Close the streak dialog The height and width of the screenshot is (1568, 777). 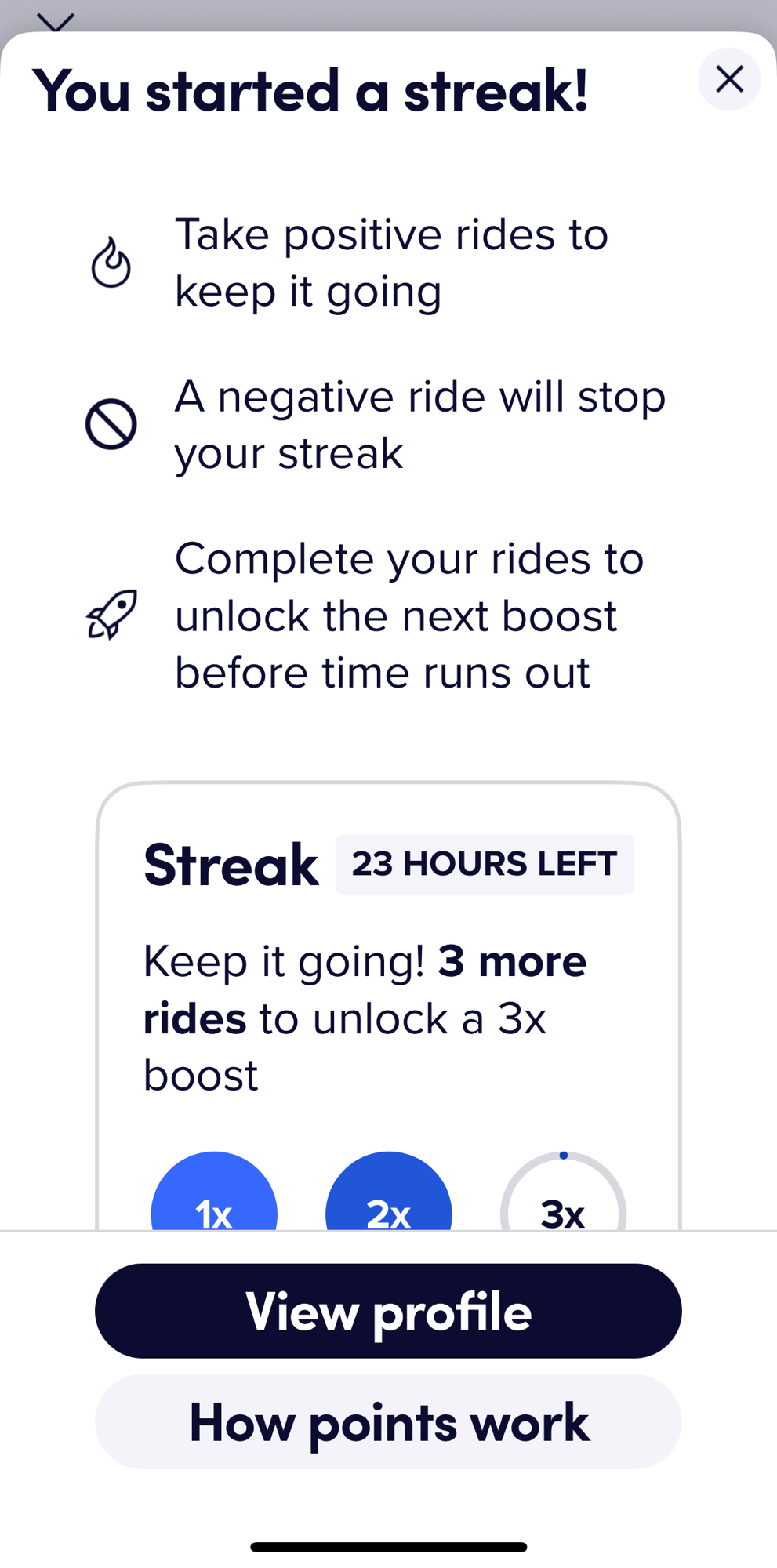click(x=728, y=79)
